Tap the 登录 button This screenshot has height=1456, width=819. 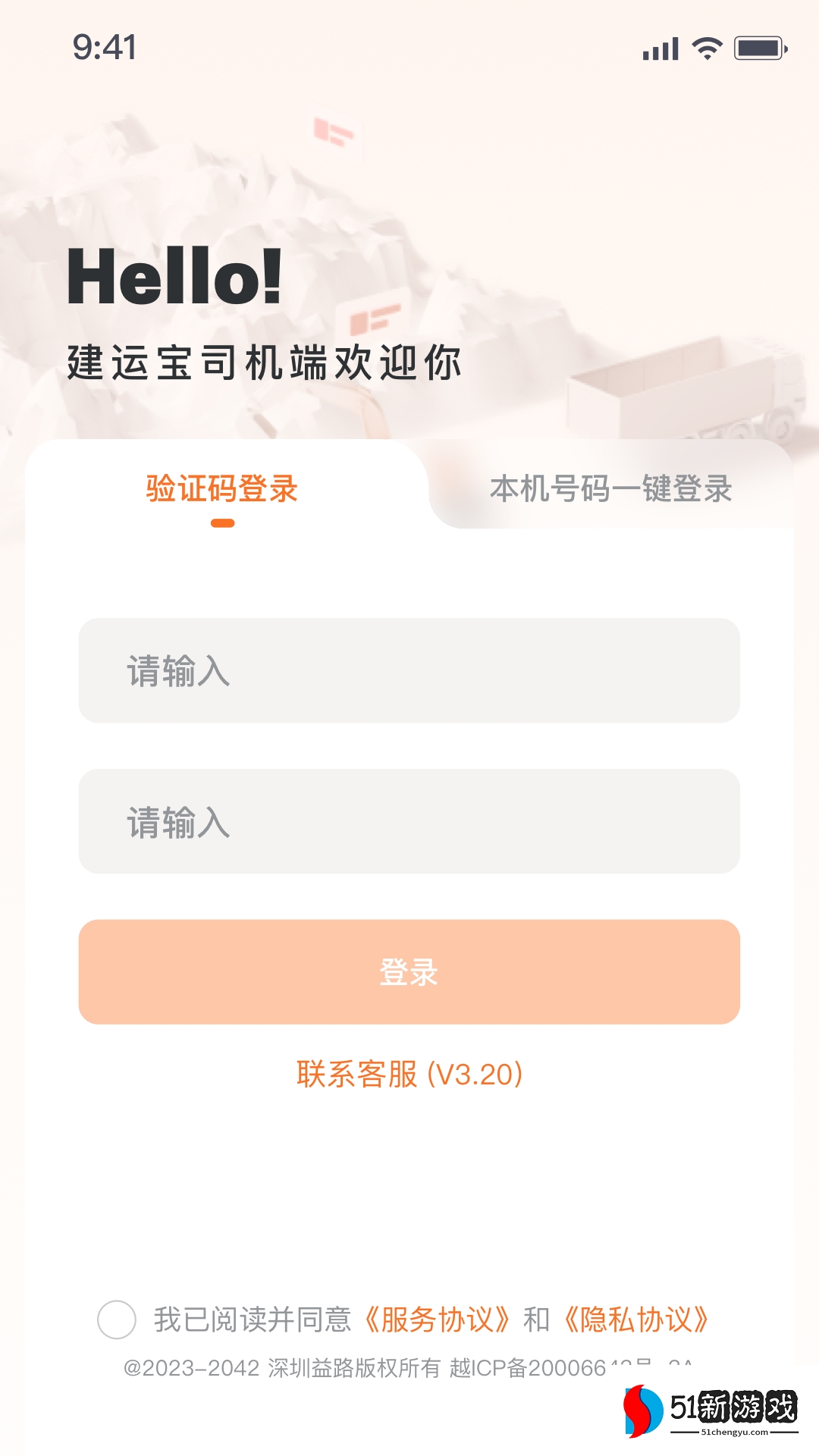pyautogui.click(x=409, y=972)
